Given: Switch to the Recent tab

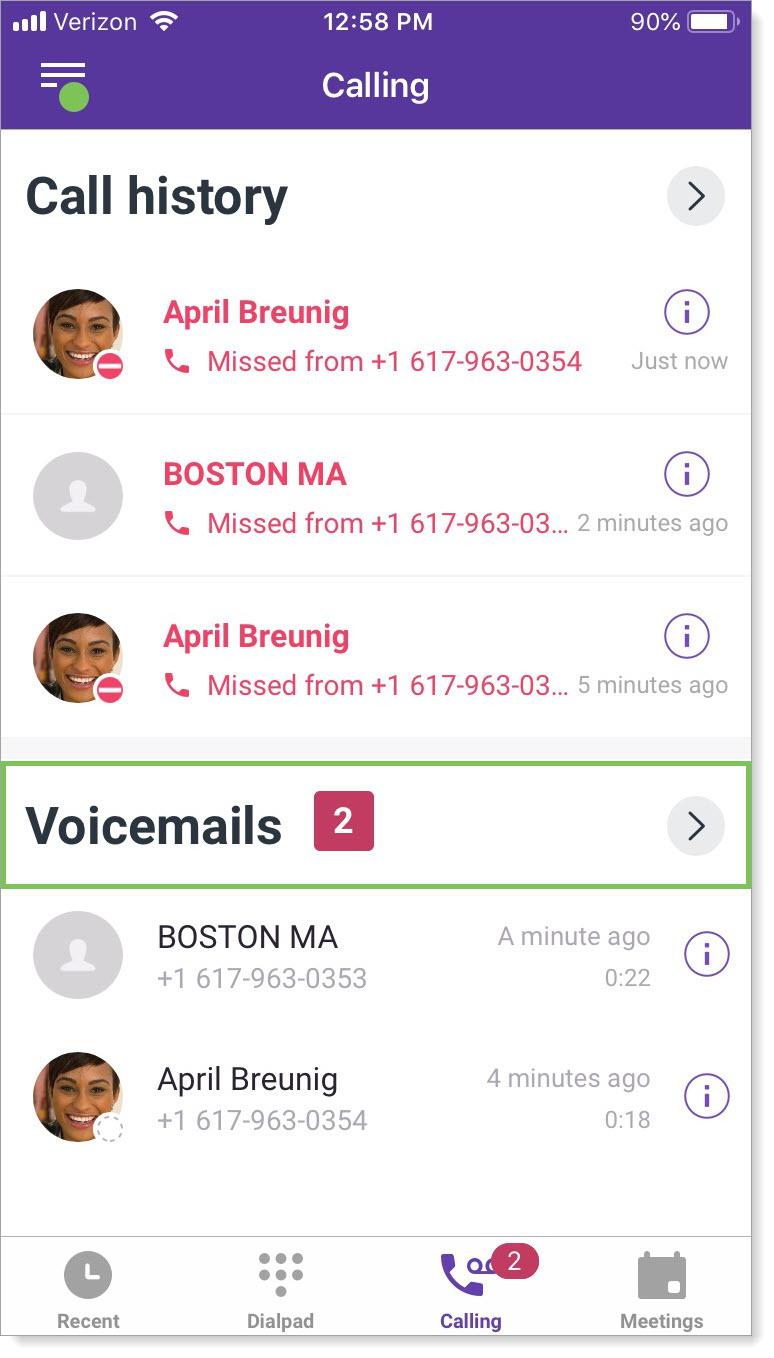Looking at the screenshot, I should pos(88,1290).
